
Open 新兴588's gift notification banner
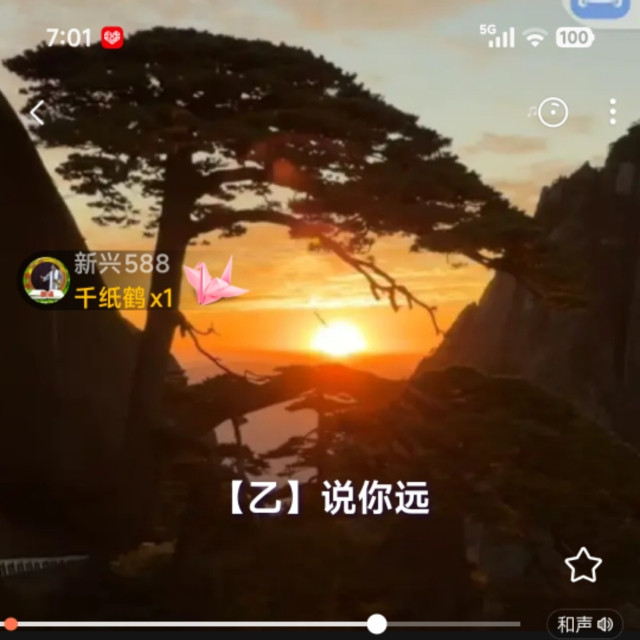tap(135, 280)
